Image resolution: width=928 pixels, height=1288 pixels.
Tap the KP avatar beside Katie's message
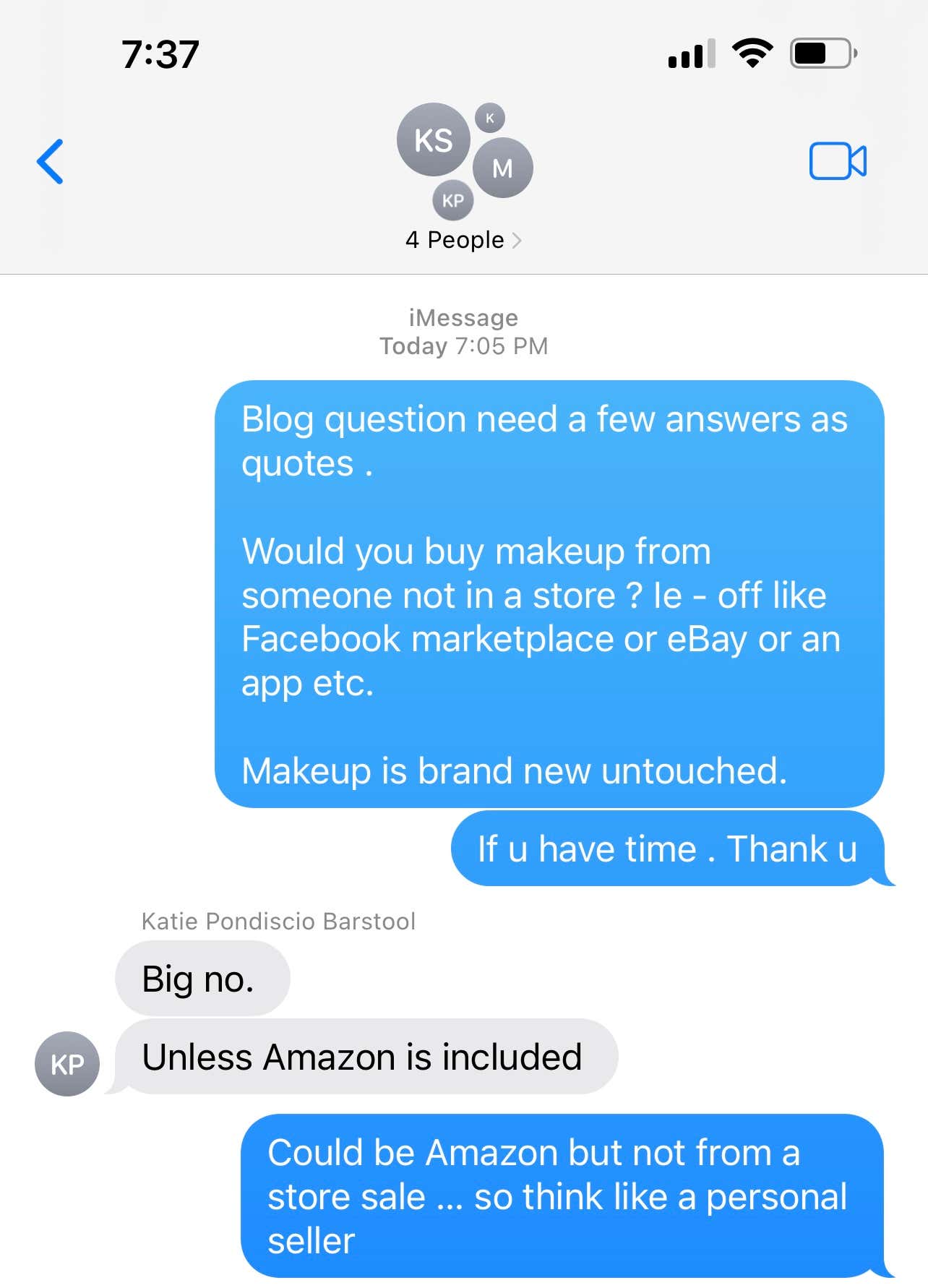(x=67, y=1064)
